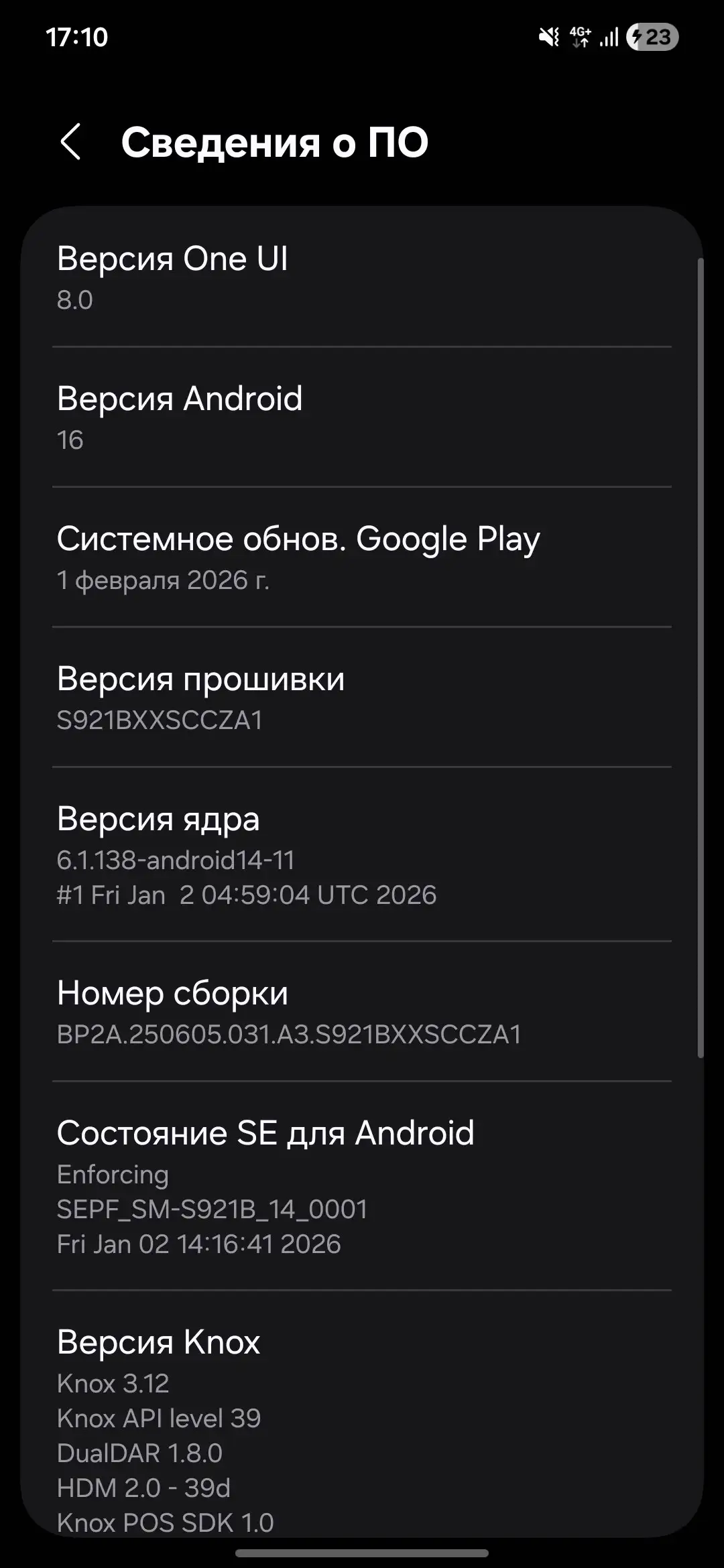The width and height of the screenshot is (724, 1568).
Task: Tap the lightning bolt charging symbol
Action: (x=636, y=38)
